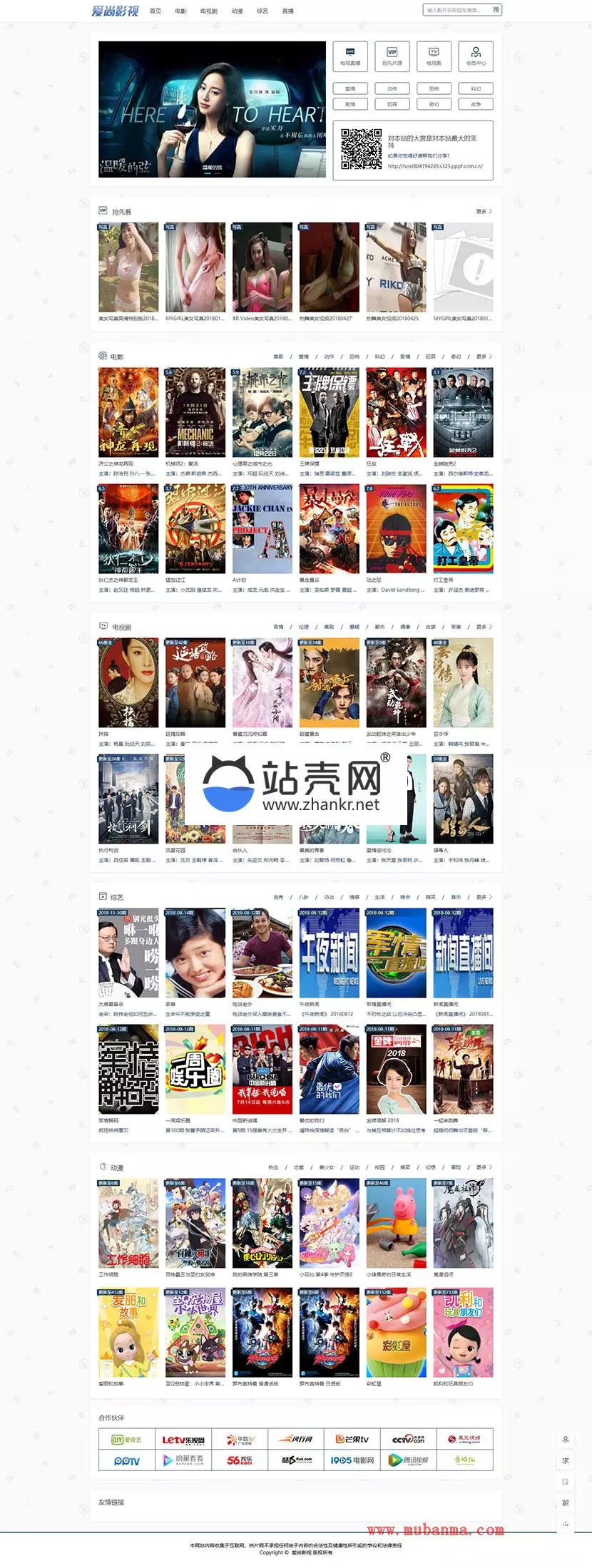
Task: Open the 工作细胞 anime card
Action: coord(128,1223)
